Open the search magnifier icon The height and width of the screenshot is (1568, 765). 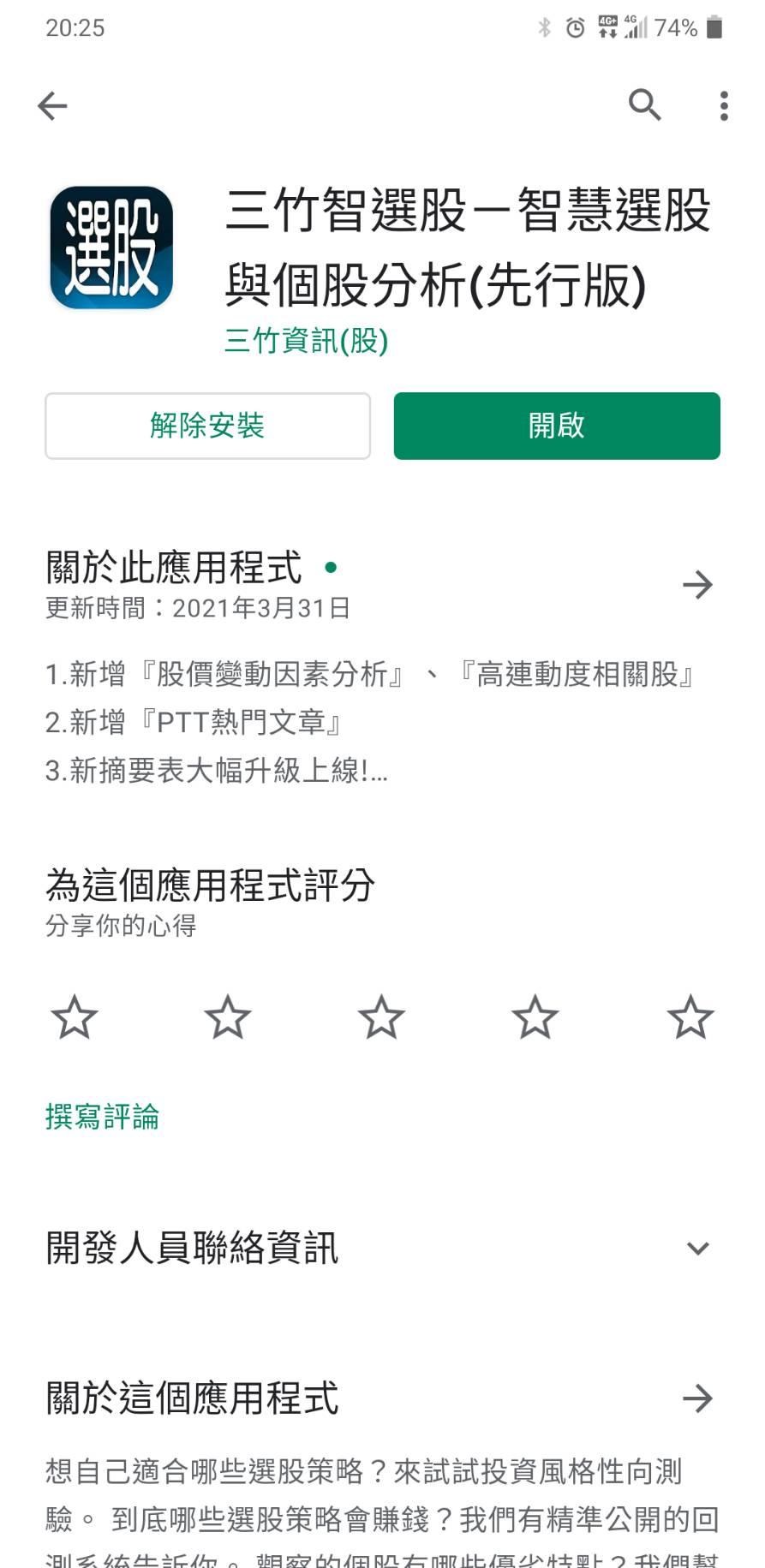(645, 104)
